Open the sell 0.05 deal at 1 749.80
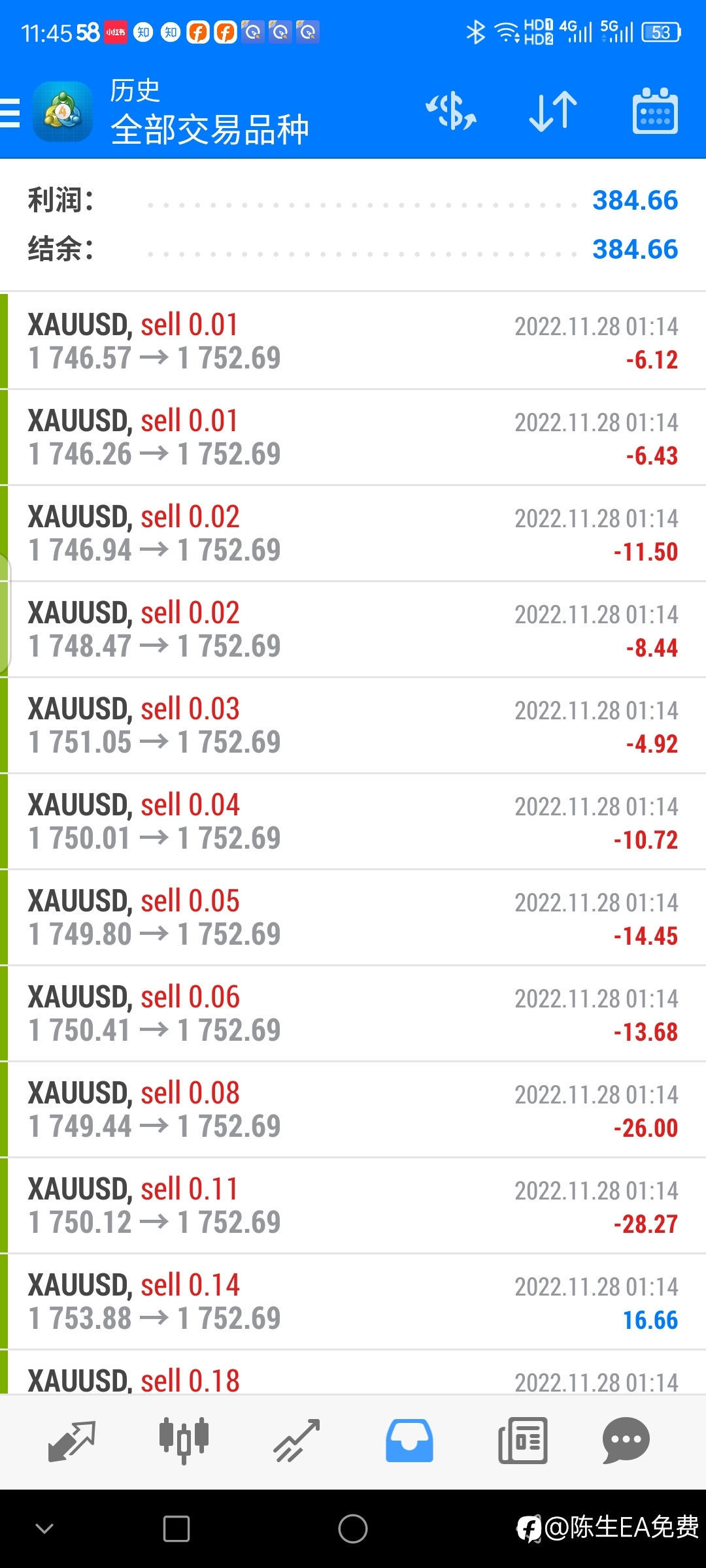This screenshot has width=706, height=1568. [x=353, y=917]
